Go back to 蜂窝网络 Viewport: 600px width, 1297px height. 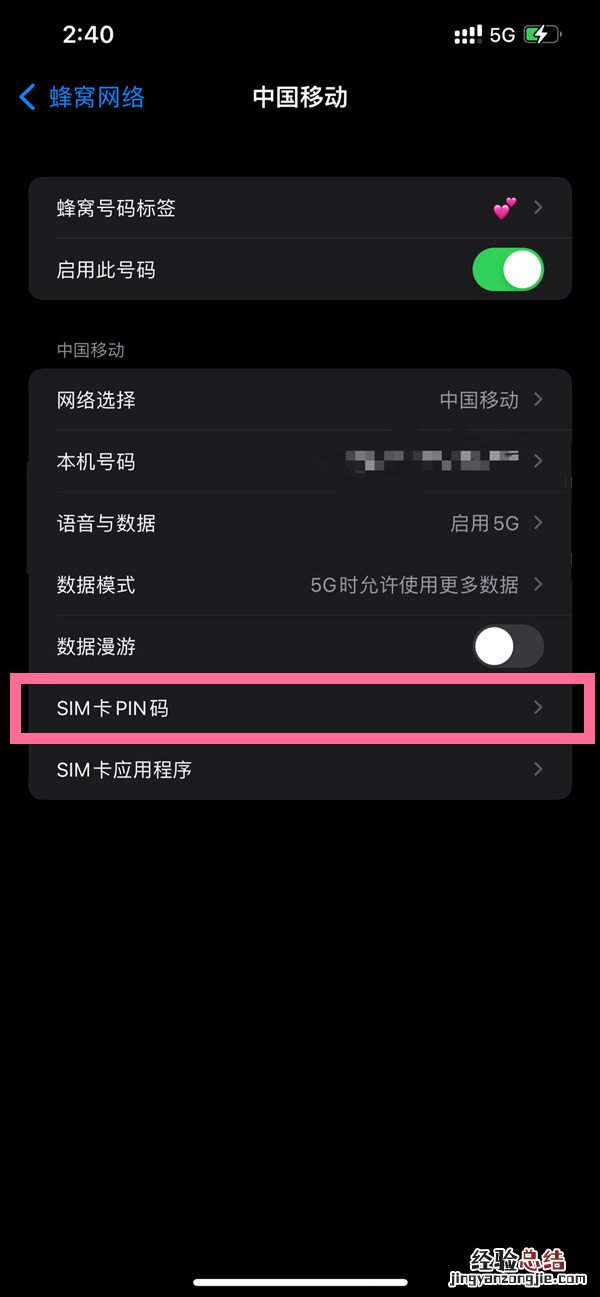[82, 97]
